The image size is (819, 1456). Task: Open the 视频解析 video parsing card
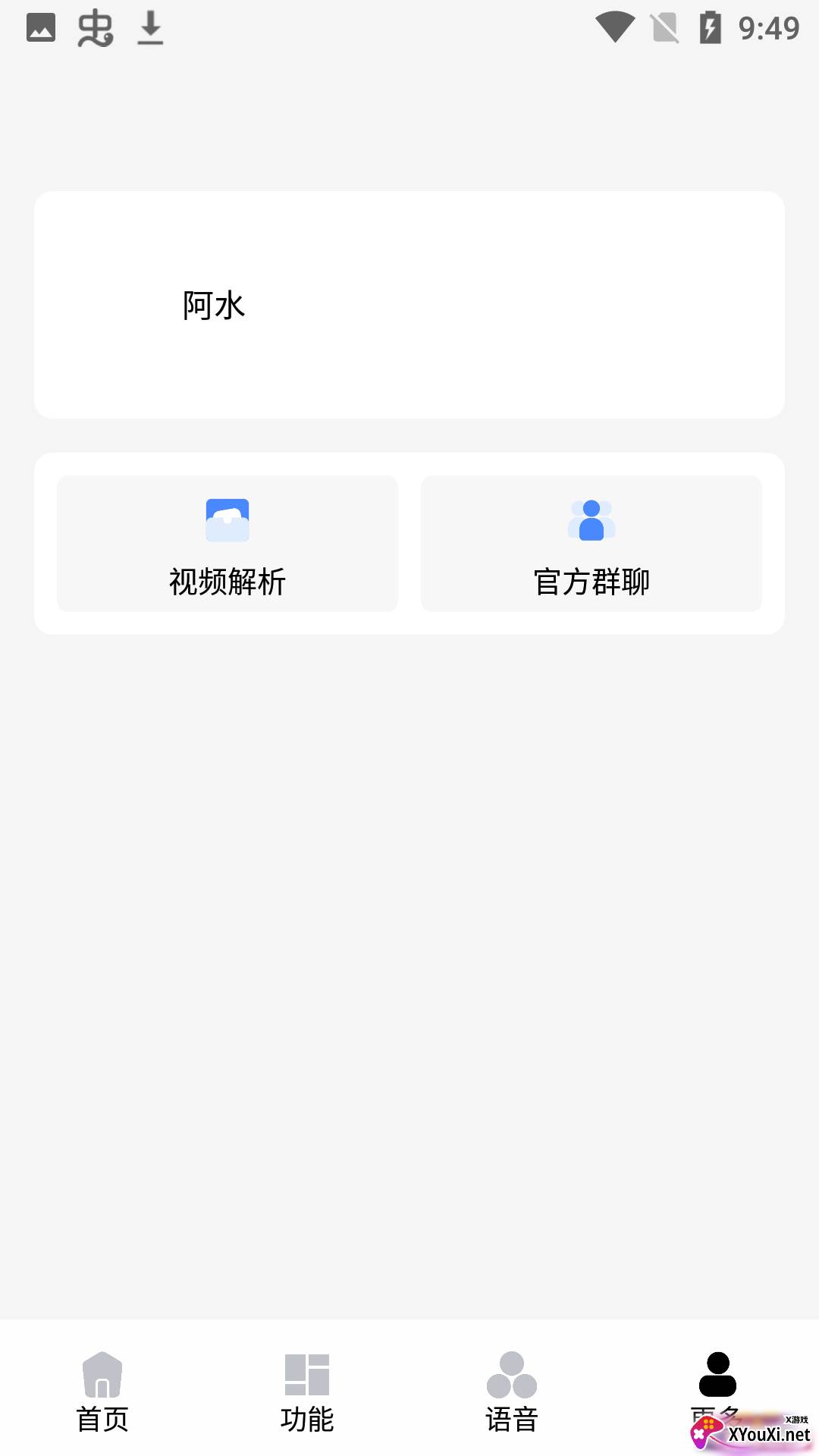227,544
